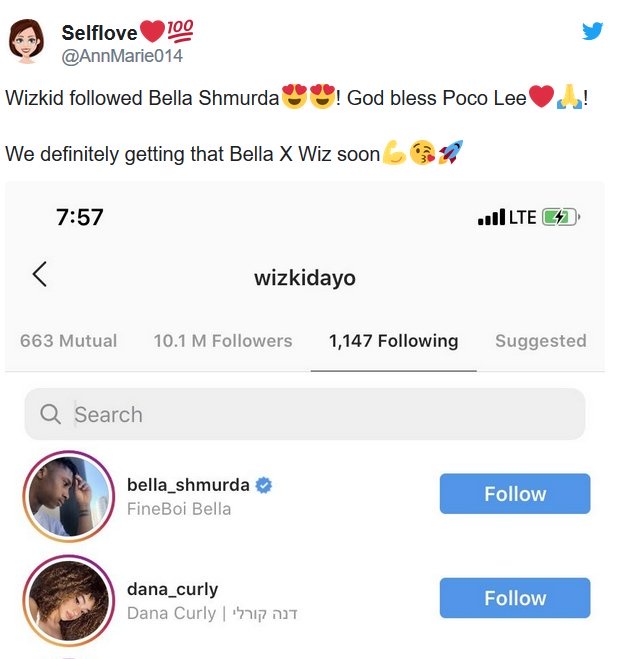Tap the Twitter bird logo icon
Viewport: 627px width, 659px height.
pyautogui.click(x=593, y=32)
